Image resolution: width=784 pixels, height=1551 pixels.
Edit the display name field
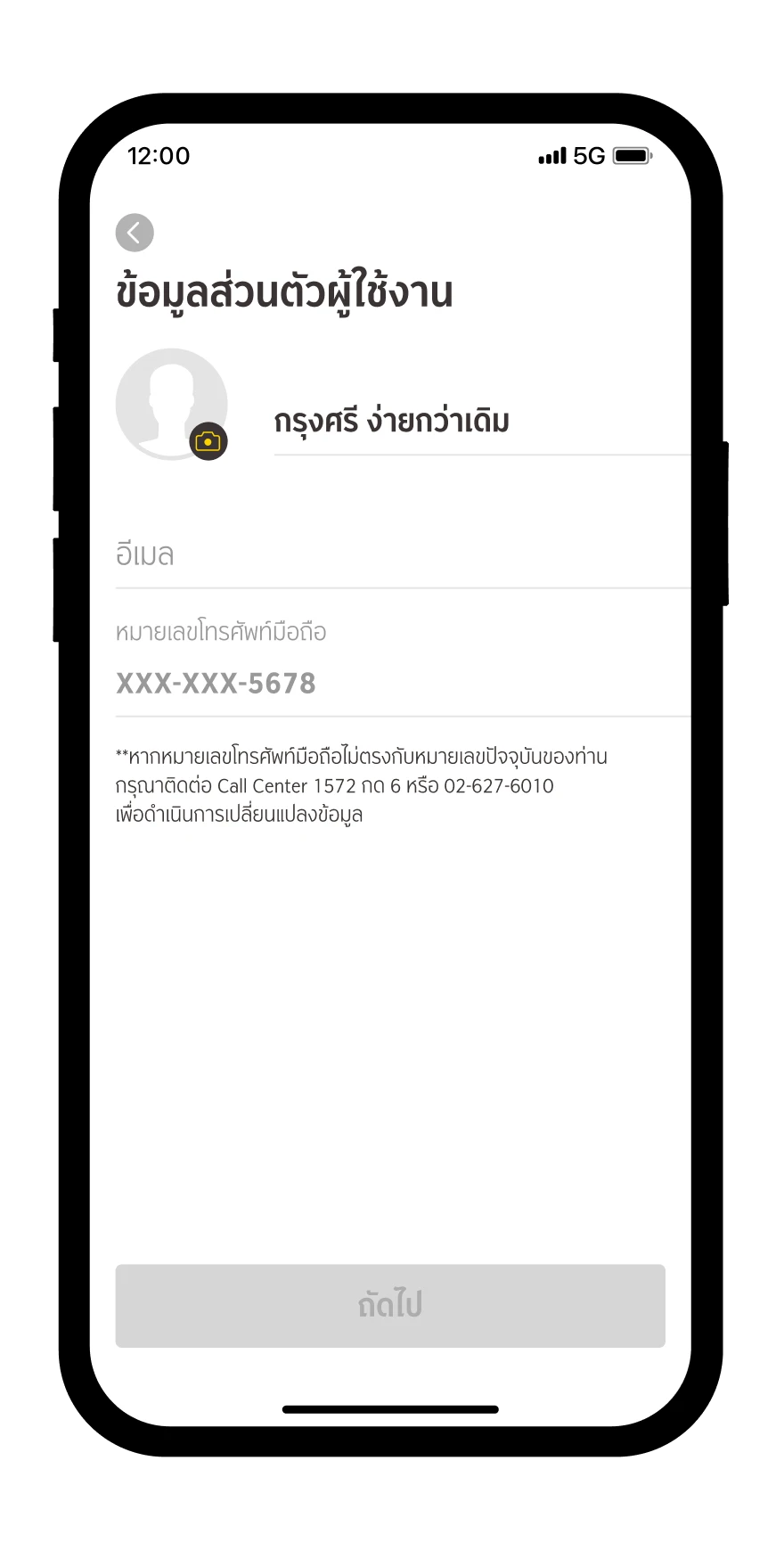coord(481,421)
